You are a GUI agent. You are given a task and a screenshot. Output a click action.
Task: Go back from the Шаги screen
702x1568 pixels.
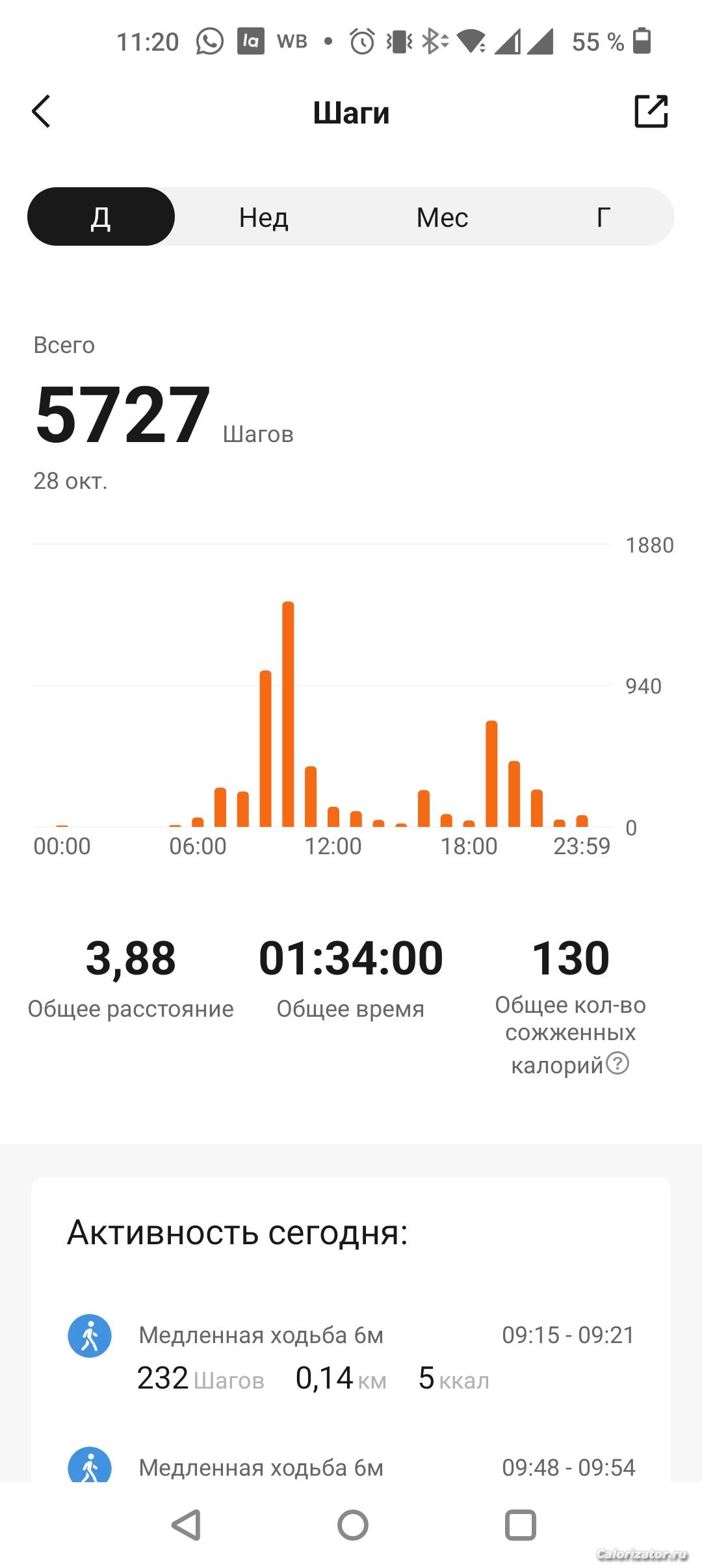tap(41, 111)
